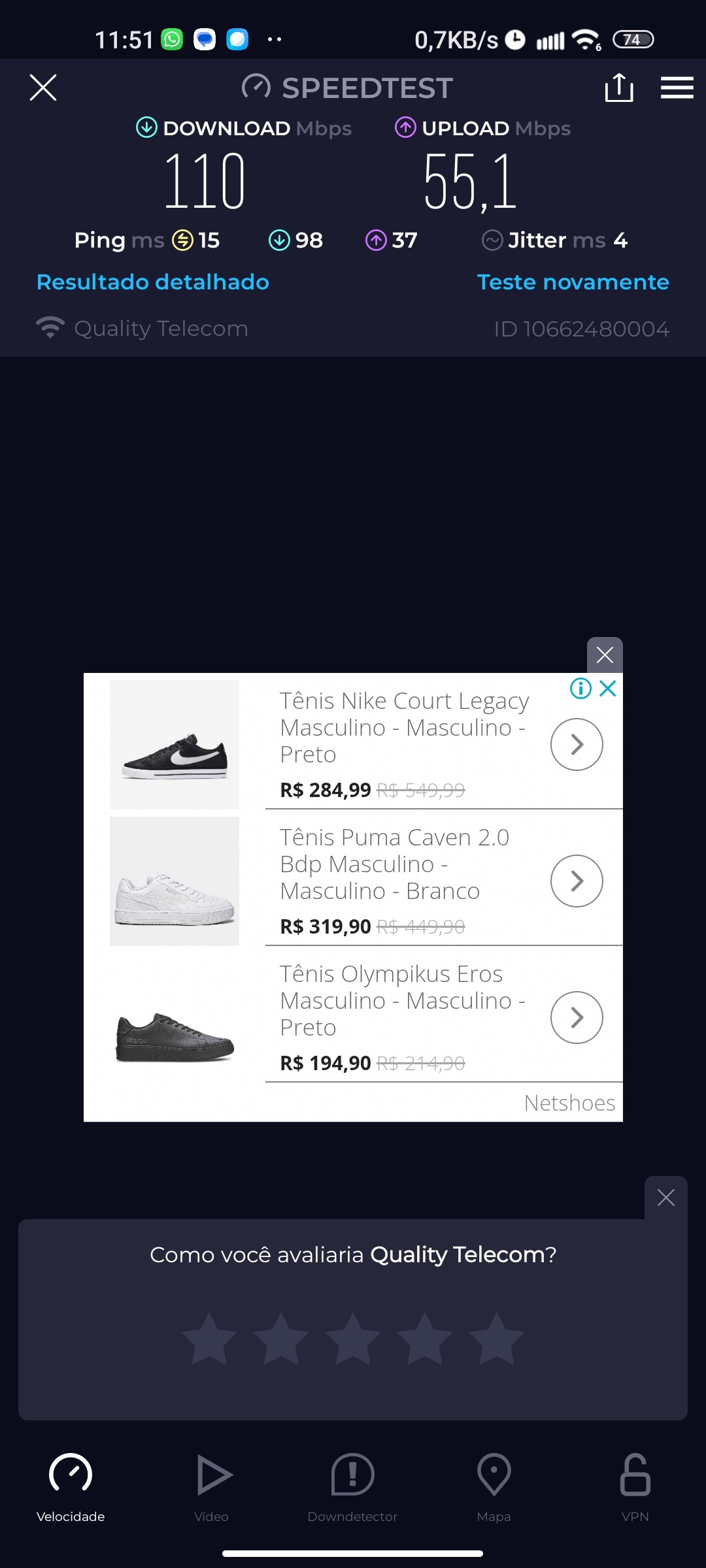
Task: Tap Teste novamente to rerun test
Action: pos(573,282)
